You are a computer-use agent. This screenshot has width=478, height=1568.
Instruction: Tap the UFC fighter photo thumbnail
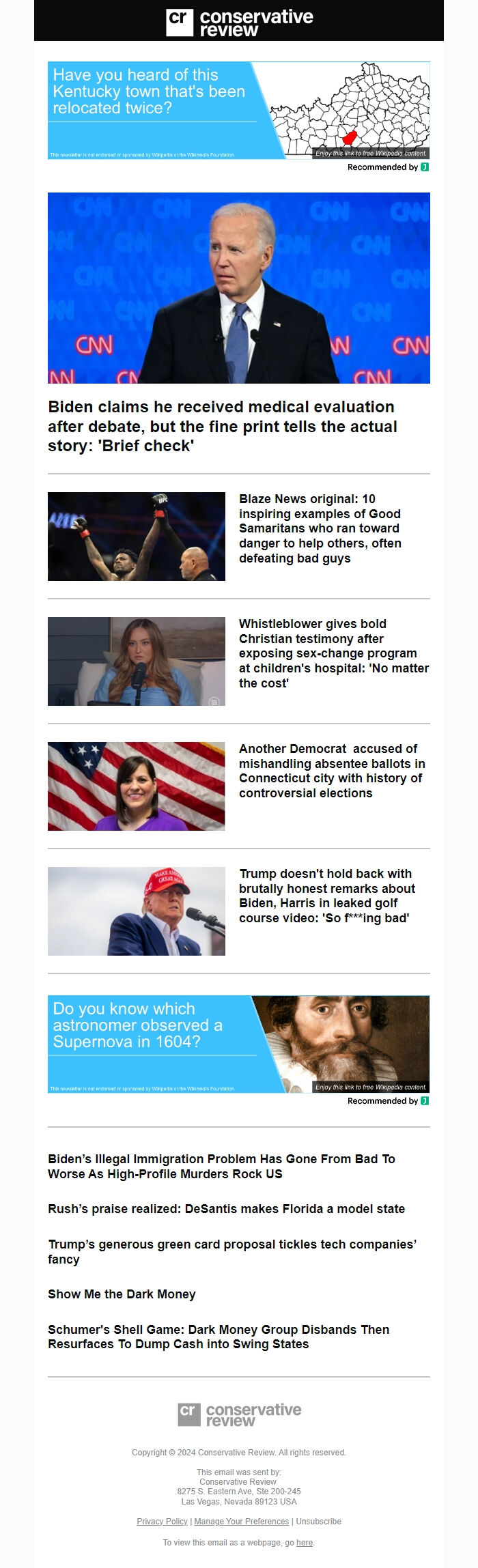[x=136, y=536]
